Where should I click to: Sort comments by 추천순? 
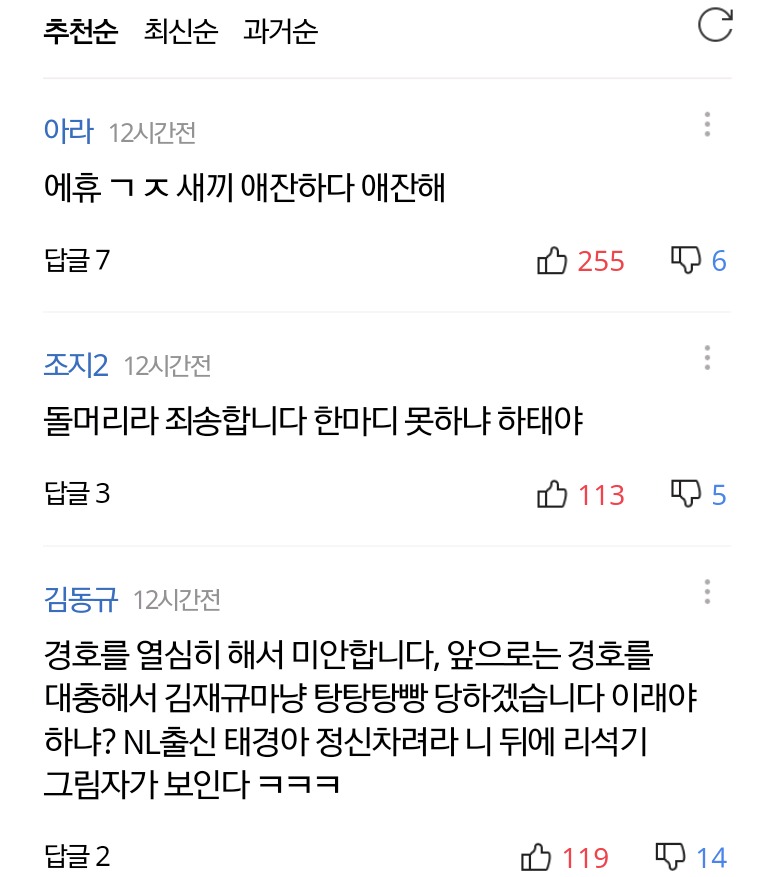tap(81, 31)
